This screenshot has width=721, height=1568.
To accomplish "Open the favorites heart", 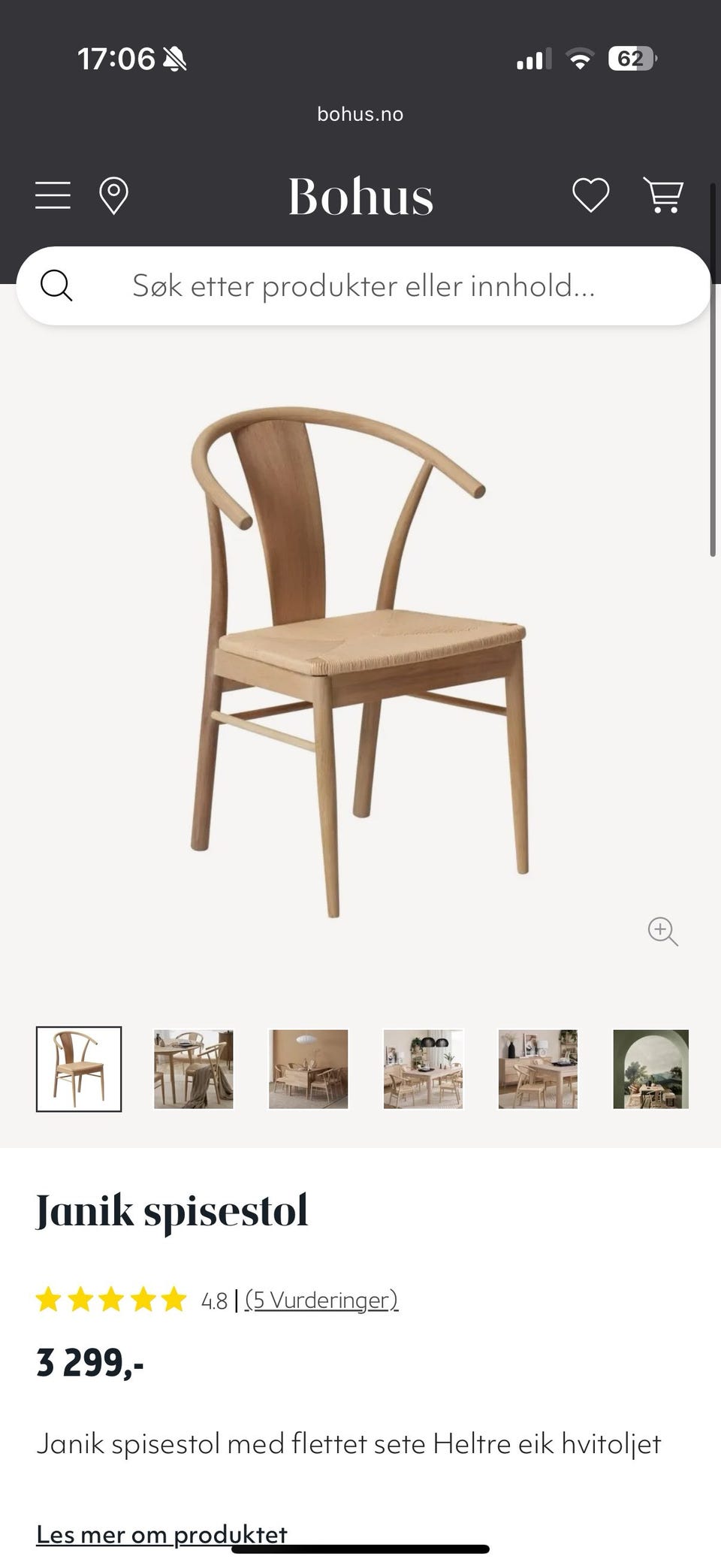I will coord(590,195).
